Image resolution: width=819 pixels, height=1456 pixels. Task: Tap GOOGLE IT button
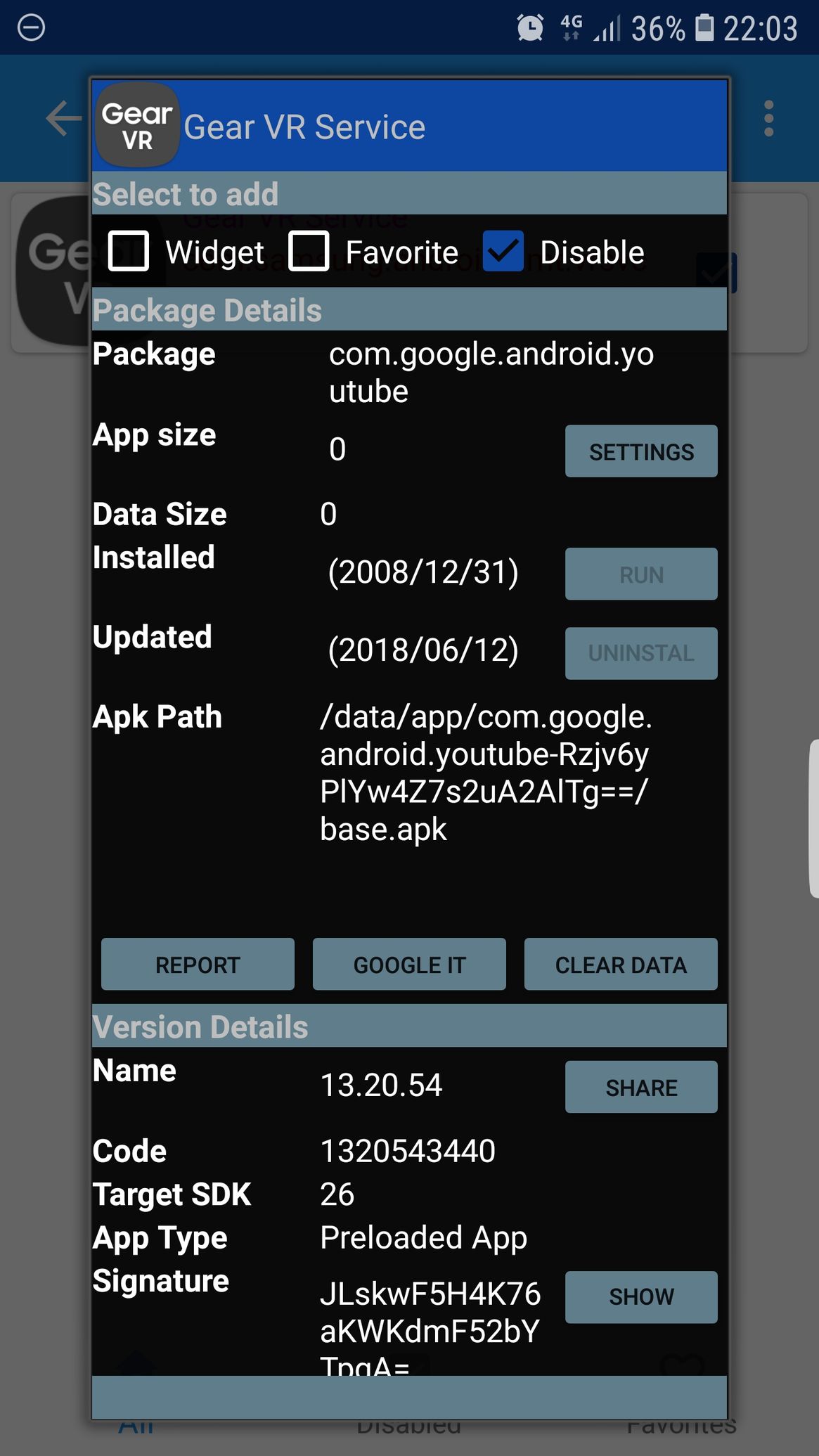pos(409,965)
